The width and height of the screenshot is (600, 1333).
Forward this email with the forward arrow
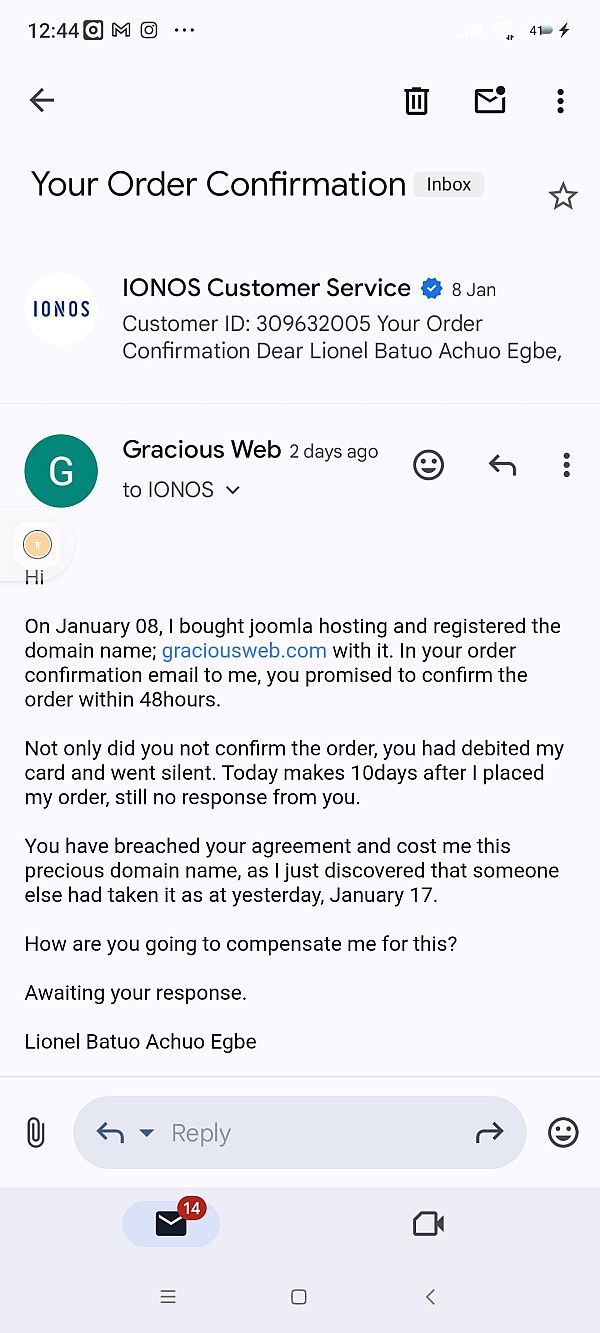(x=489, y=1133)
